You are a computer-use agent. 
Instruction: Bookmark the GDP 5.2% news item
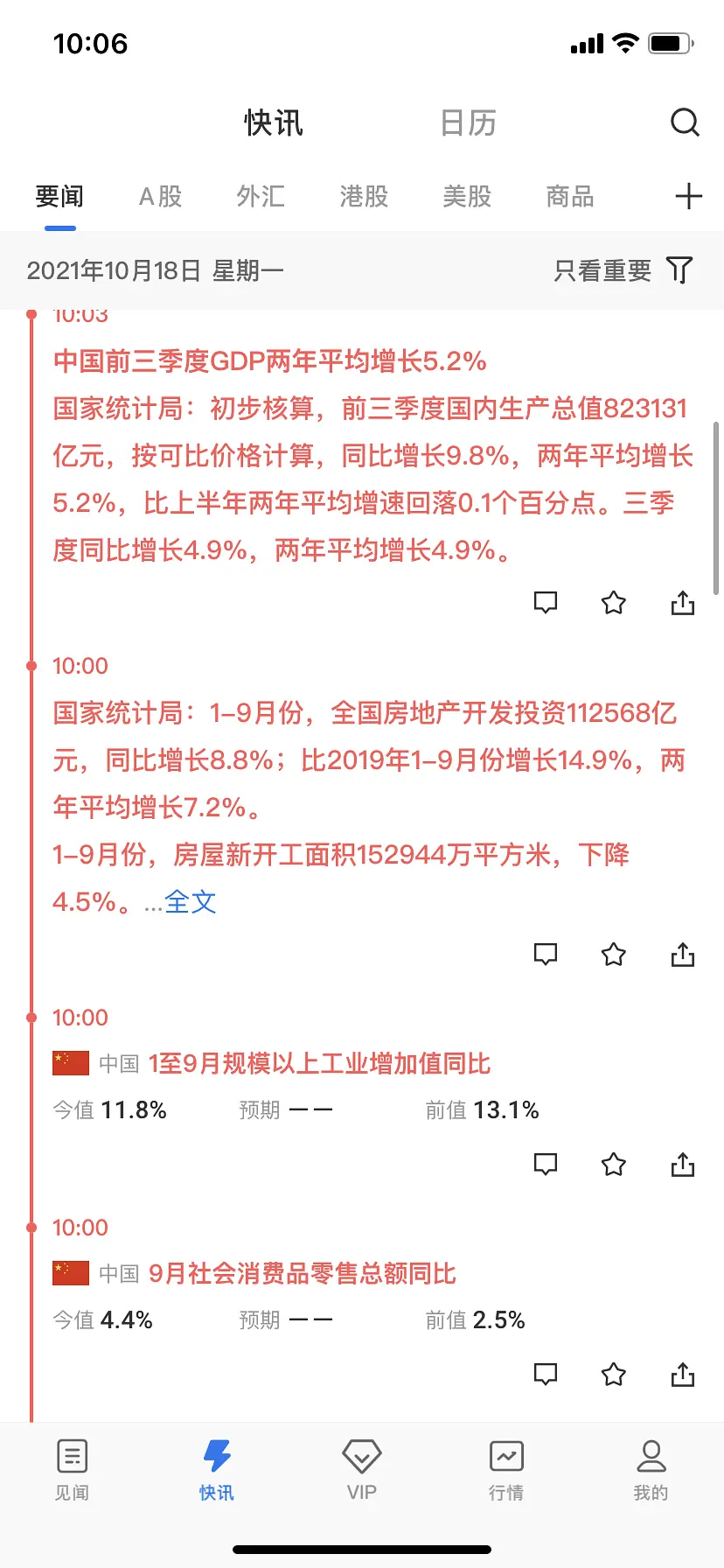(x=614, y=603)
